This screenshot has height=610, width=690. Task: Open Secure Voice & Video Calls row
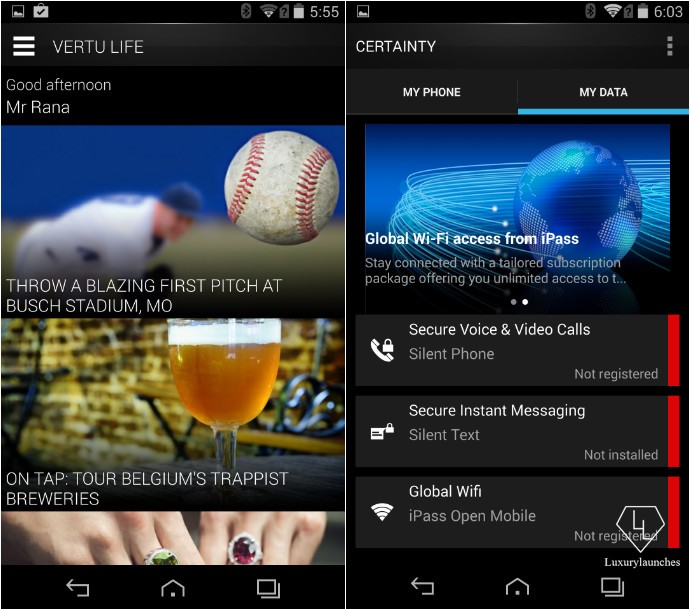[x=512, y=350]
